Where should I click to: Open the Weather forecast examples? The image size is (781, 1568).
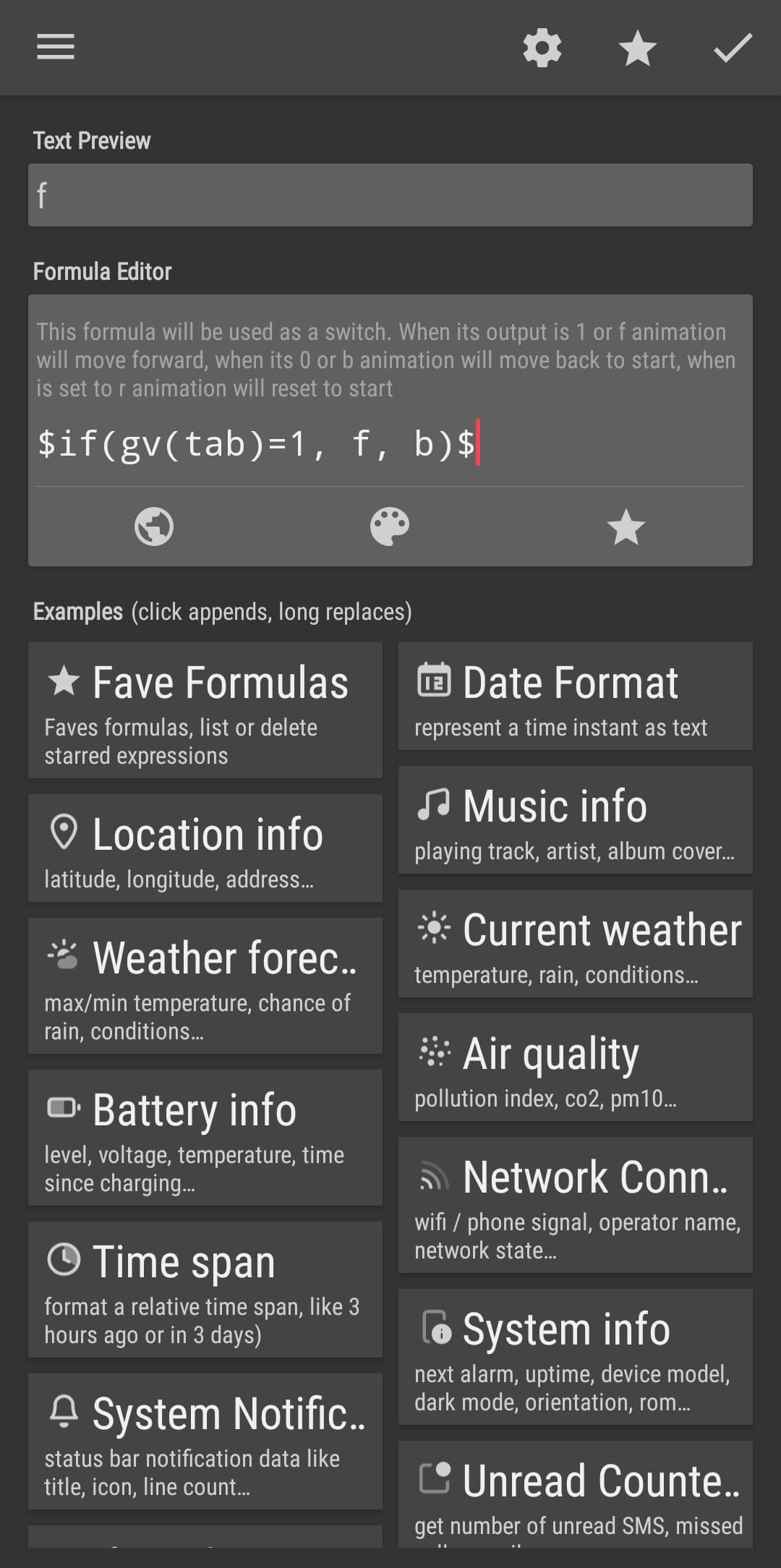pyautogui.click(x=205, y=986)
